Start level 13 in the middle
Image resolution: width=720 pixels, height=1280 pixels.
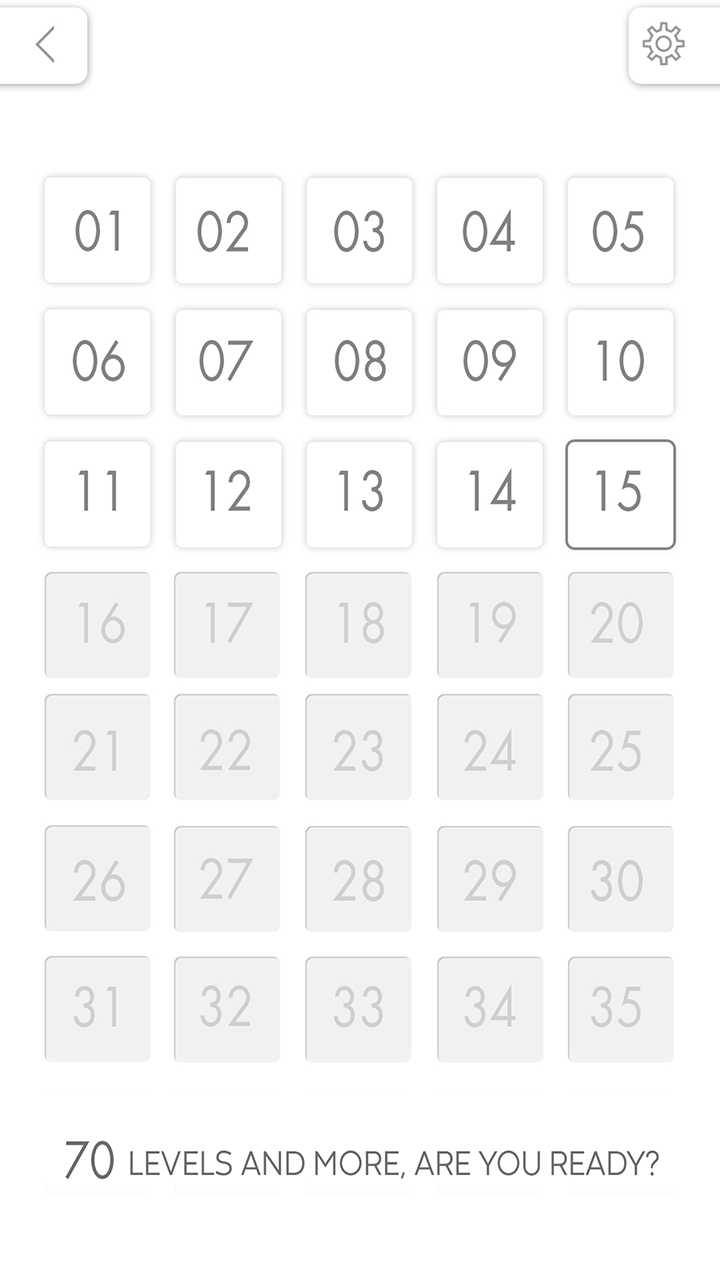pos(359,494)
